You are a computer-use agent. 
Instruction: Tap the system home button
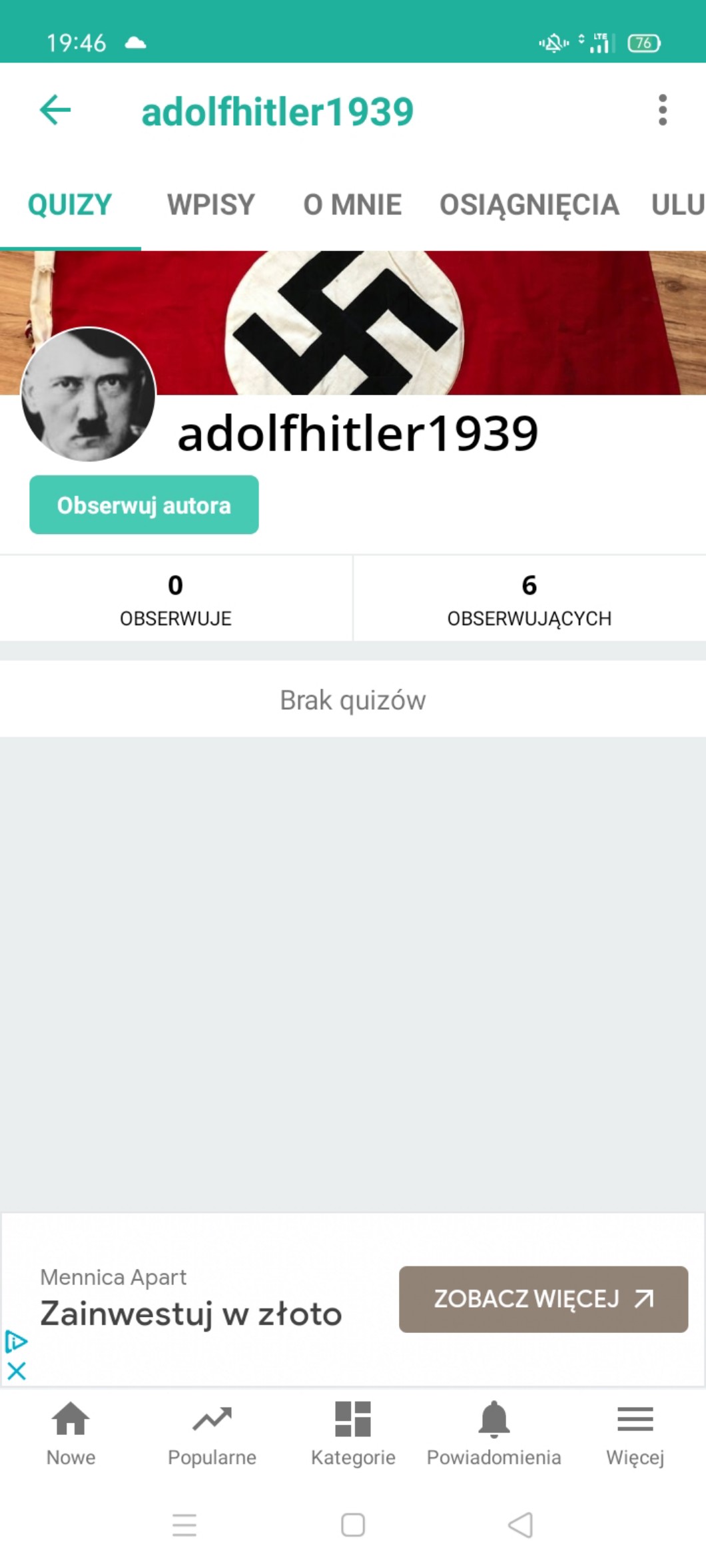click(x=353, y=1525)
